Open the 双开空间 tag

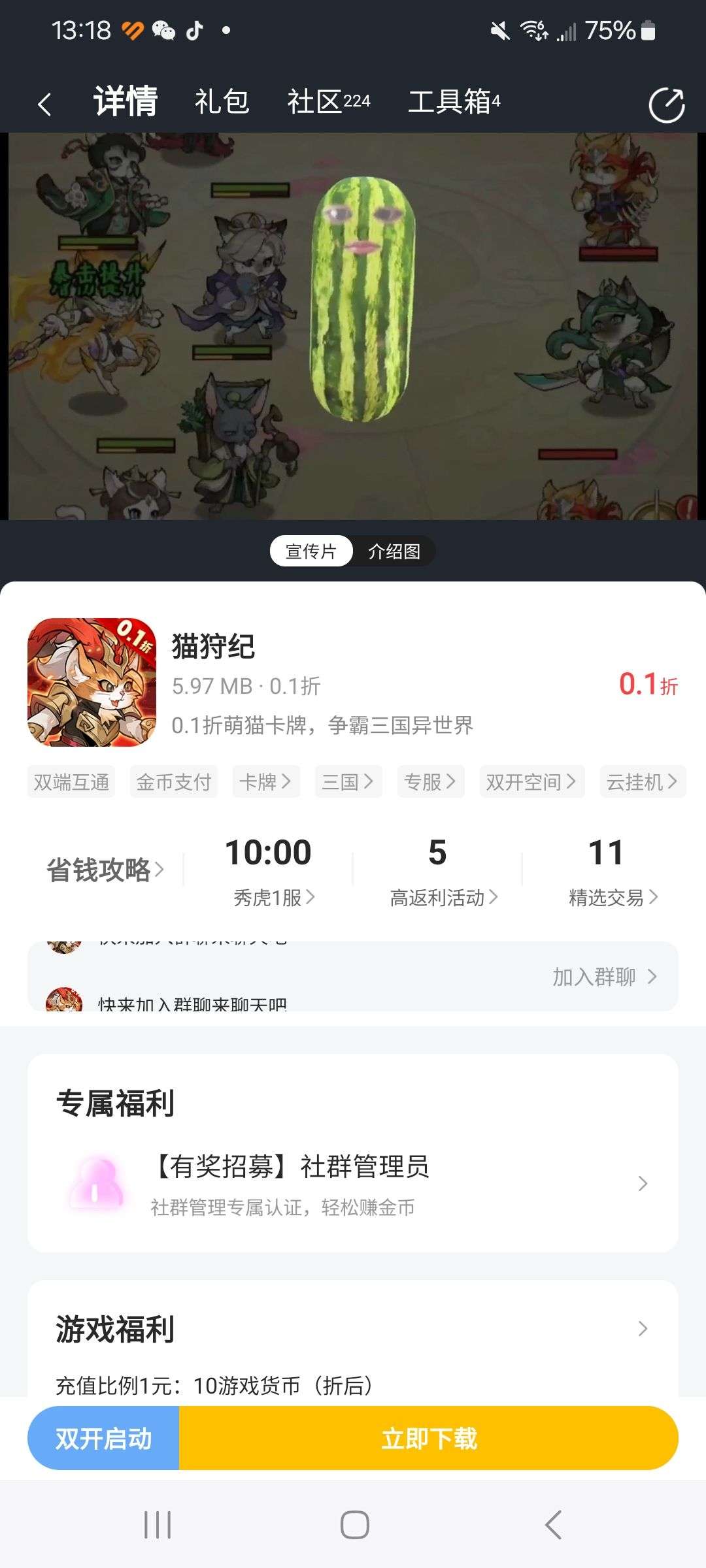pyautogui.click(x=531, y=781)
